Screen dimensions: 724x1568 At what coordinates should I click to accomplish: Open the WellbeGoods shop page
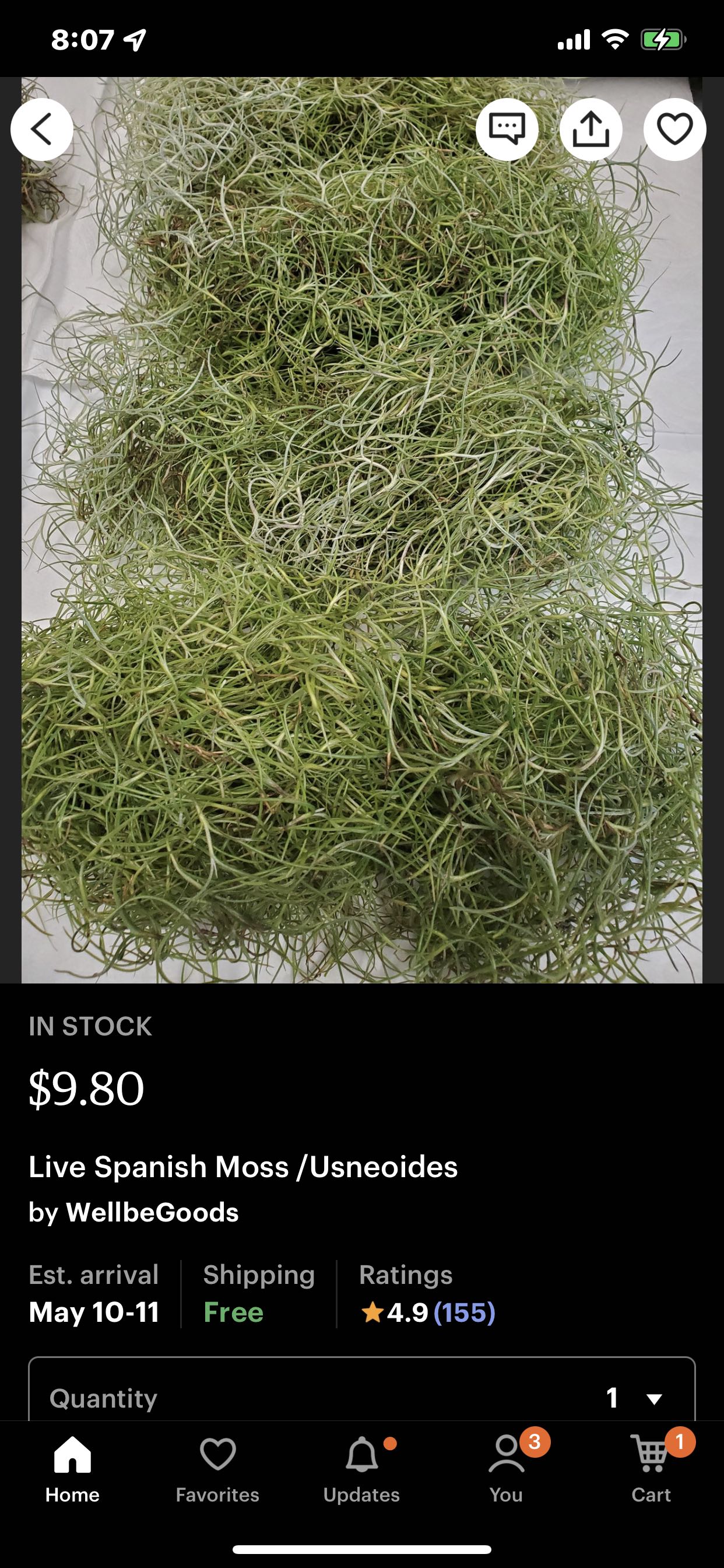pyautogui.click(x=152, y=1212)
